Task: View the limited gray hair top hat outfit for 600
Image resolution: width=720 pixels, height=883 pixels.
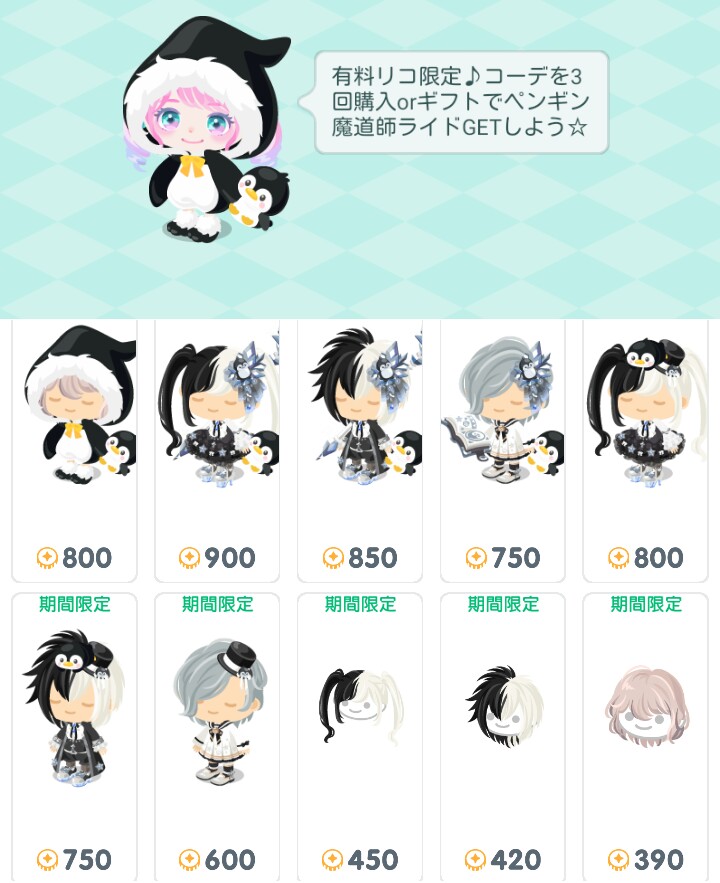Action: (x=217, y=737)
